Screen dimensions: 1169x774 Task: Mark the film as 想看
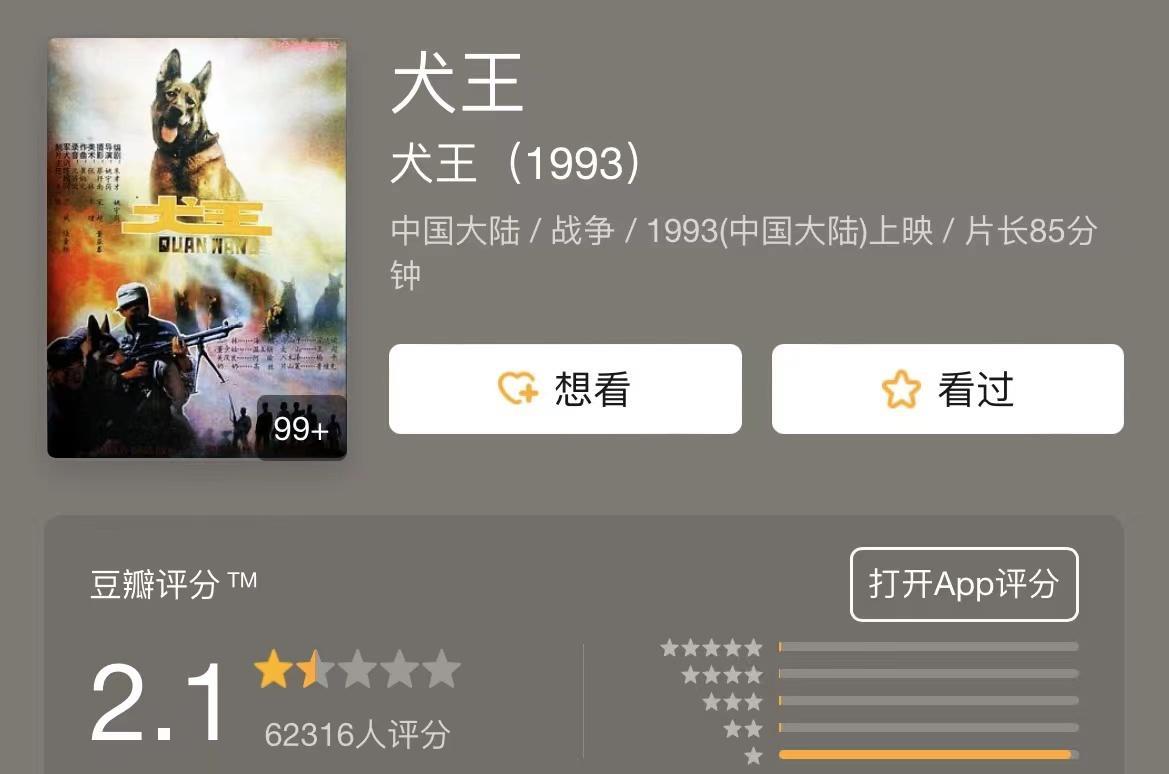click(565, 389)
